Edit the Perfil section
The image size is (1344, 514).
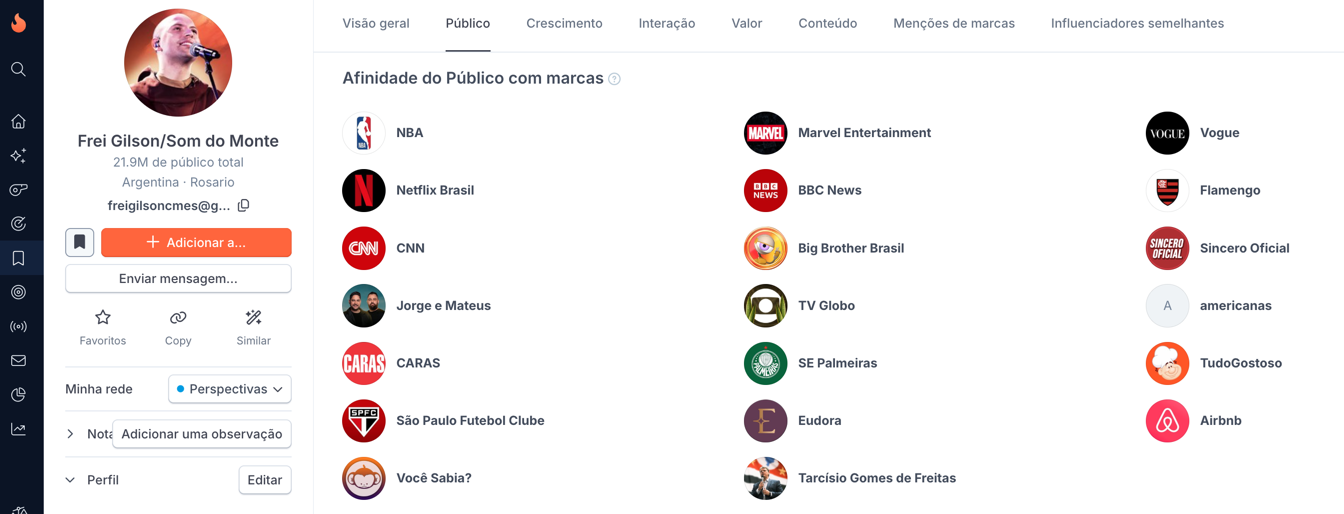click(265, 480)
